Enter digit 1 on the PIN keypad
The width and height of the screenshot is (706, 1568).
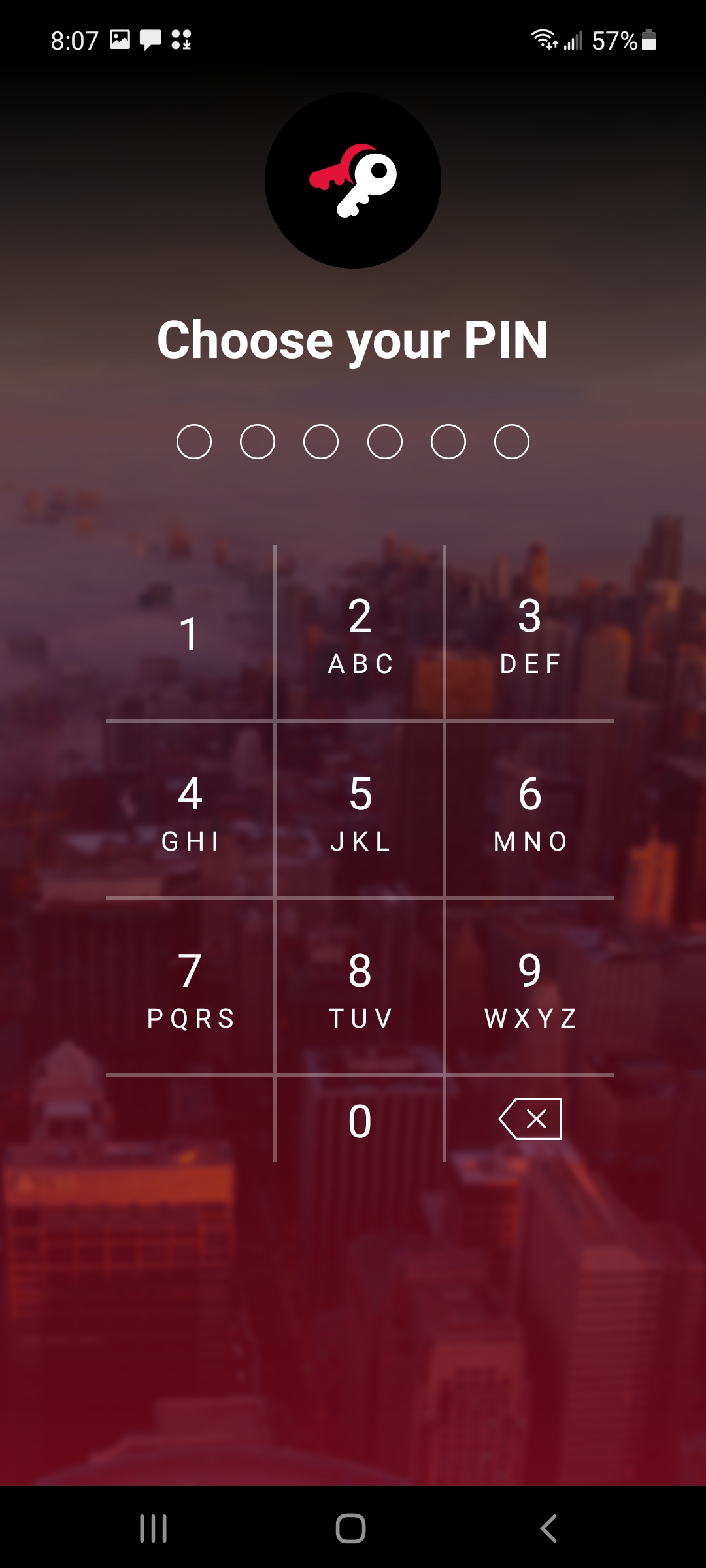pyautogui.click(x=190, y=634)
